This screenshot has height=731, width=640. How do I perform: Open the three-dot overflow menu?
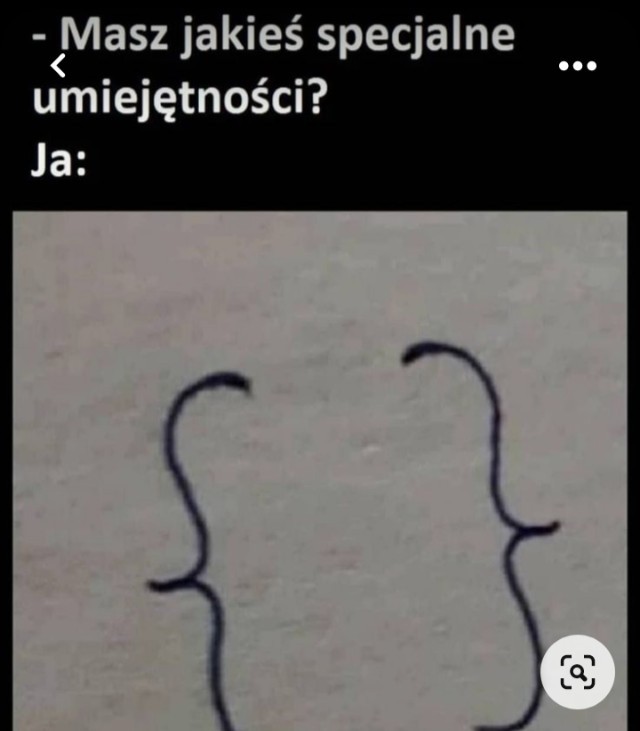577,66
